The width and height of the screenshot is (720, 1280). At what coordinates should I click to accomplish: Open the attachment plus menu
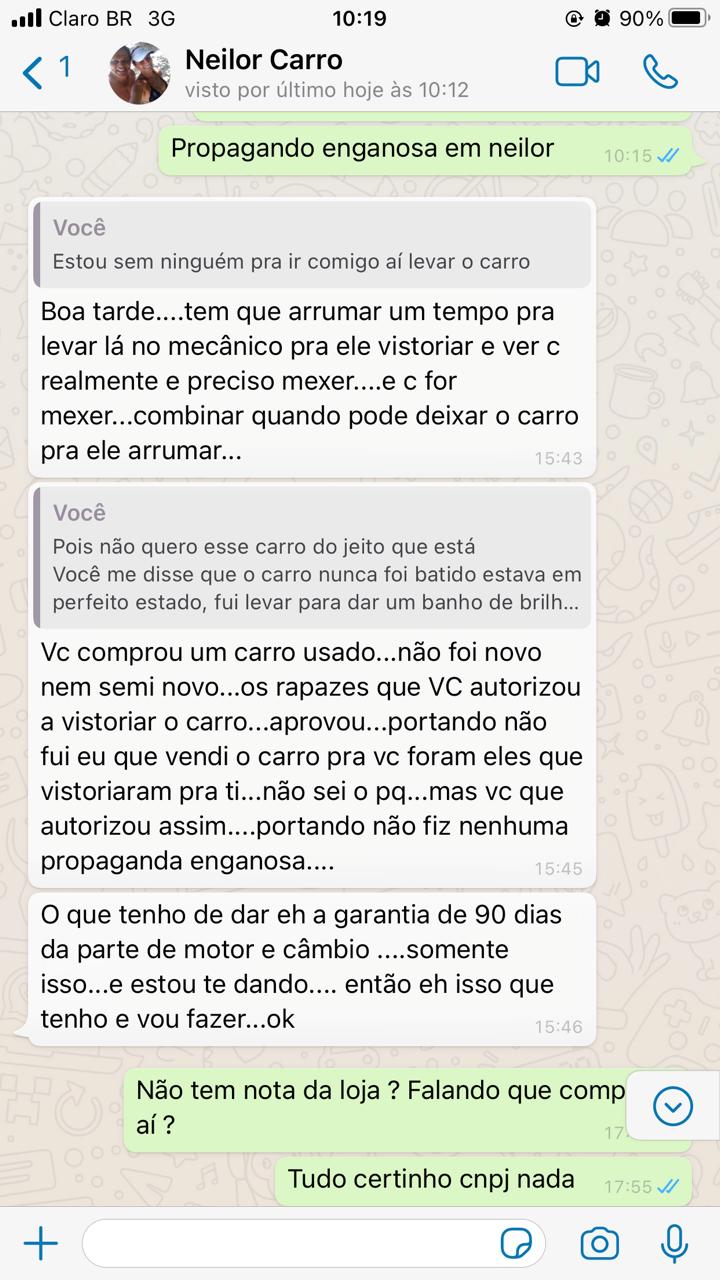coord(40,1244)
